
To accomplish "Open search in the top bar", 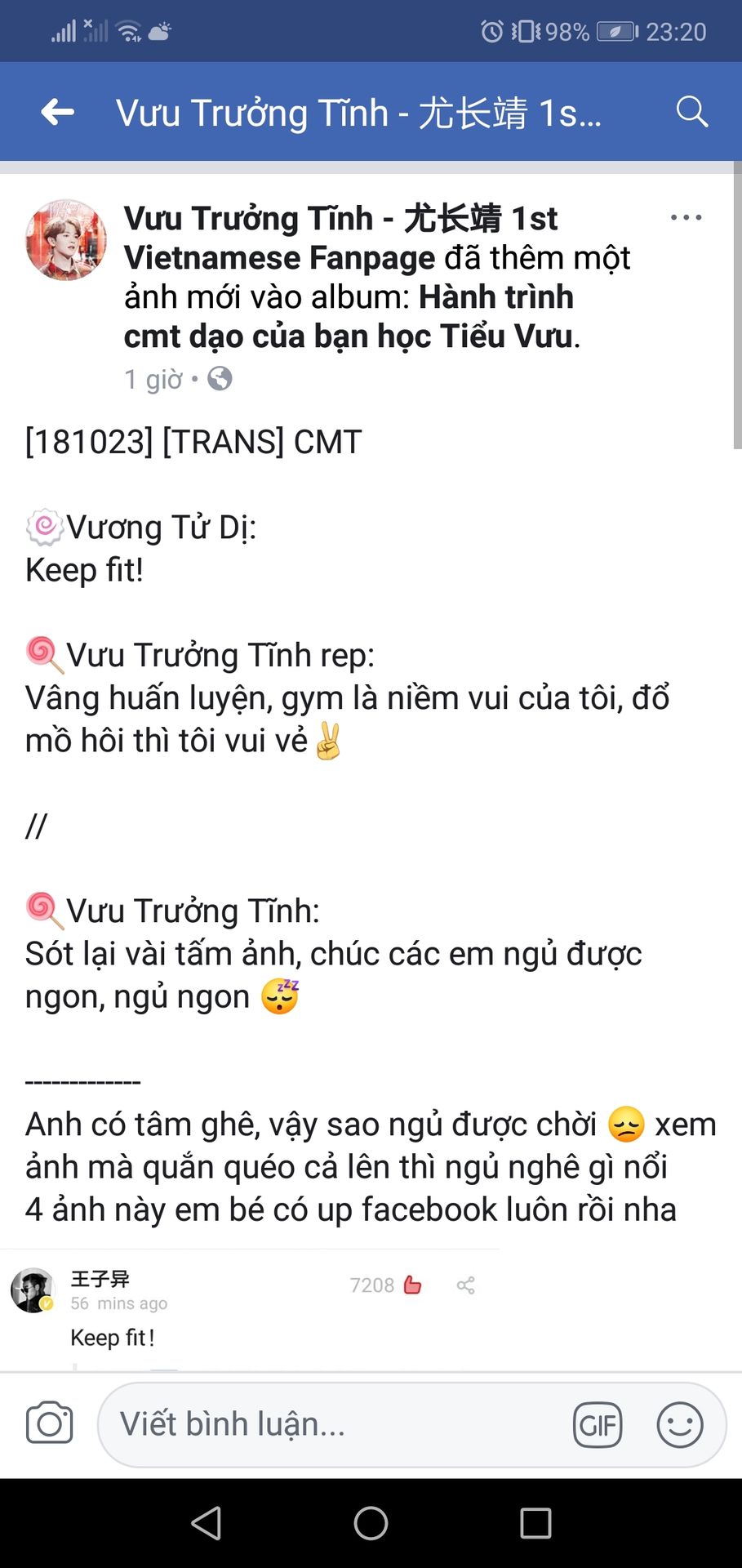I will click(x=691, y=112).
